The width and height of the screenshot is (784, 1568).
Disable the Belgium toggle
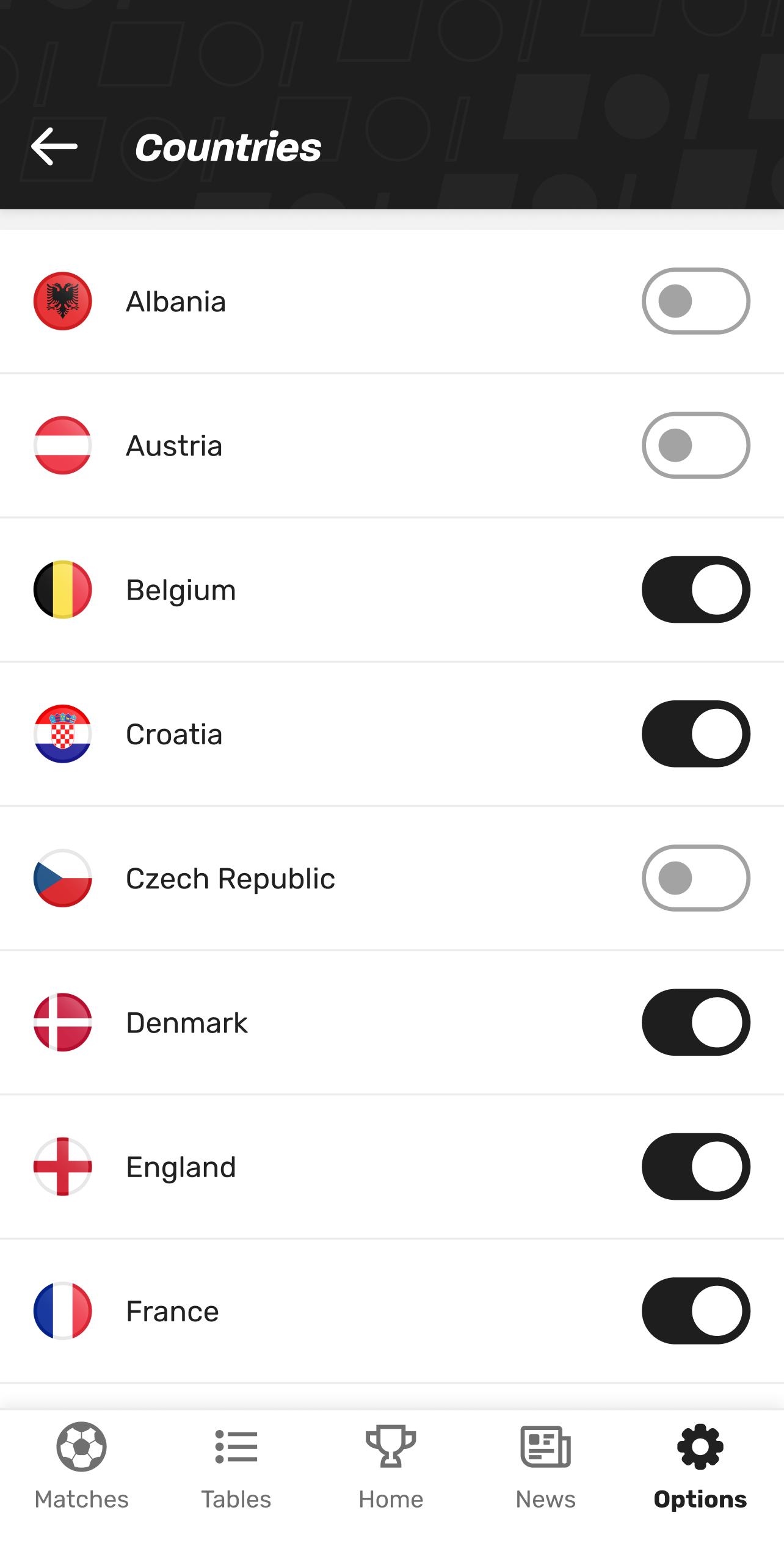tap(695, 589)
